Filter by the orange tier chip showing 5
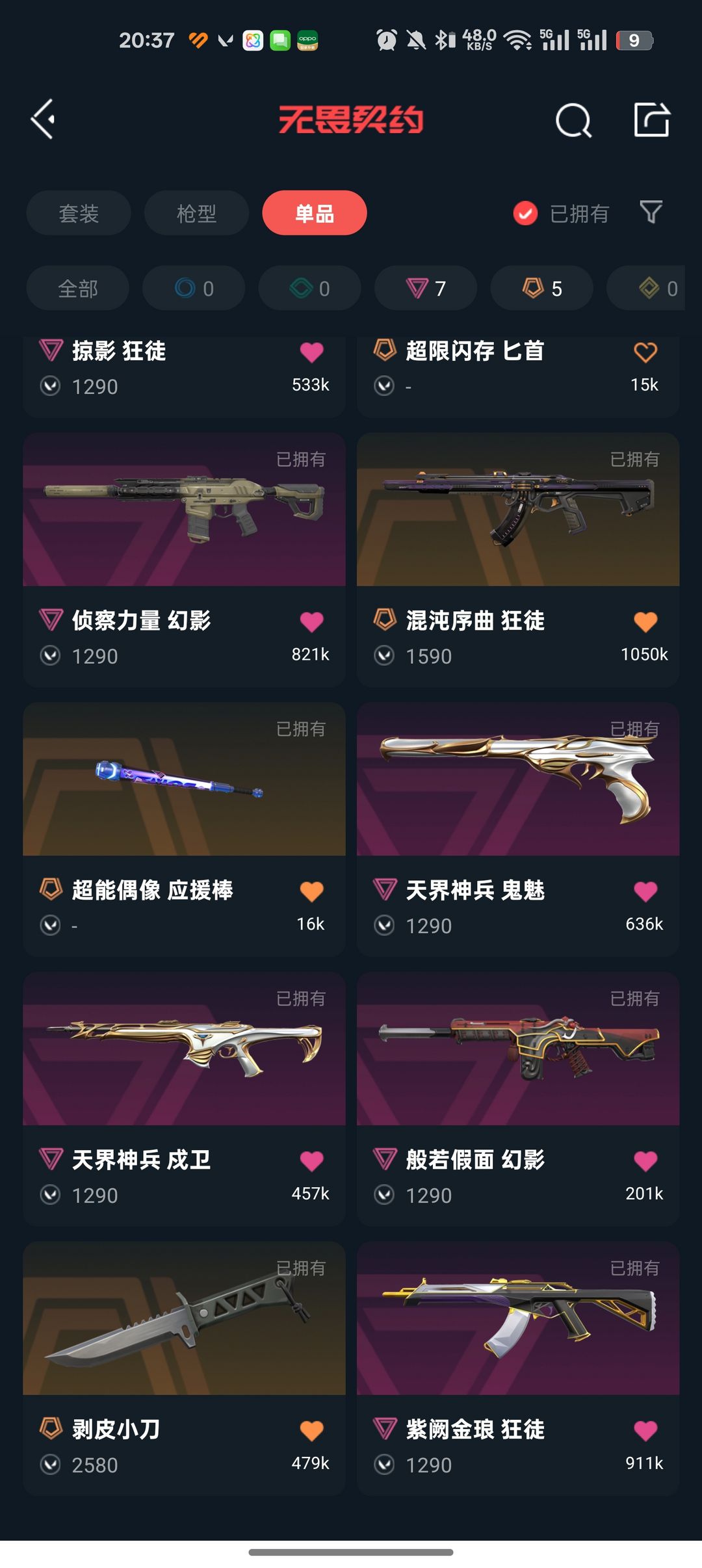This screenshot has width=702, height=1568. click(541, 288)
